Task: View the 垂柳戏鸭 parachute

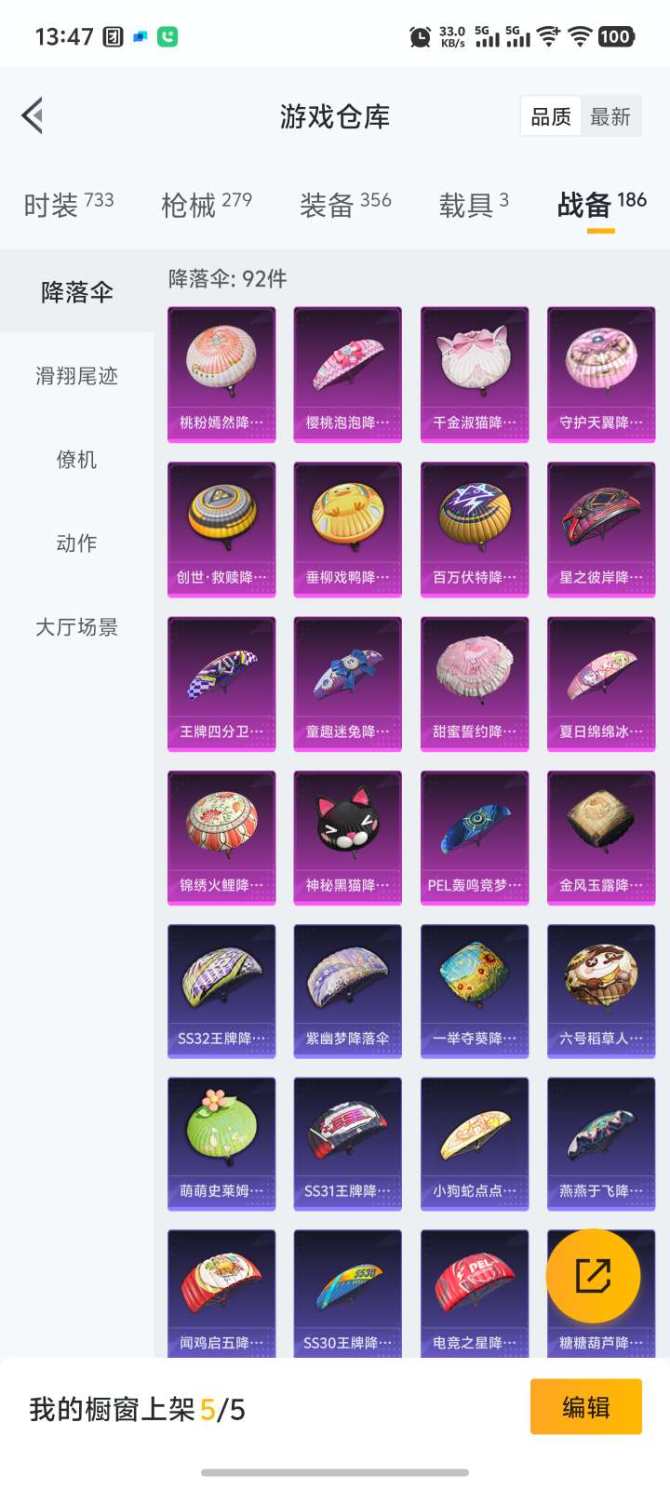Action: 347,528
